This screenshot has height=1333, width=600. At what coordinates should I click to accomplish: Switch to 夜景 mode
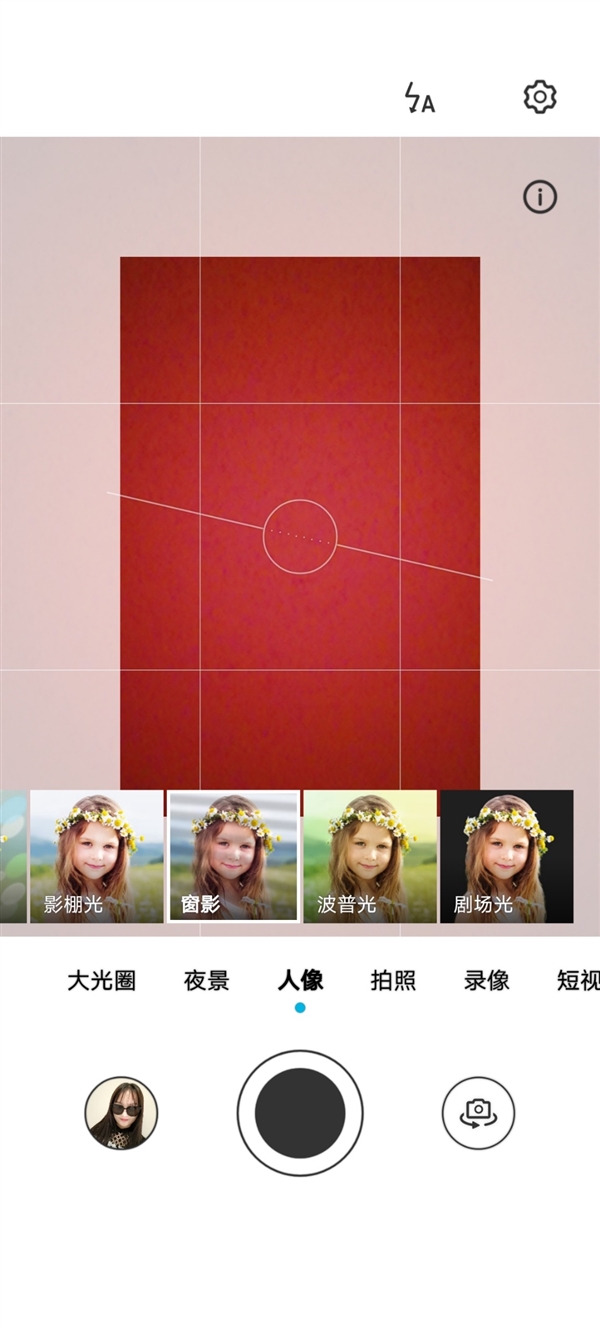pyautogui.click(x=207, y=981)
